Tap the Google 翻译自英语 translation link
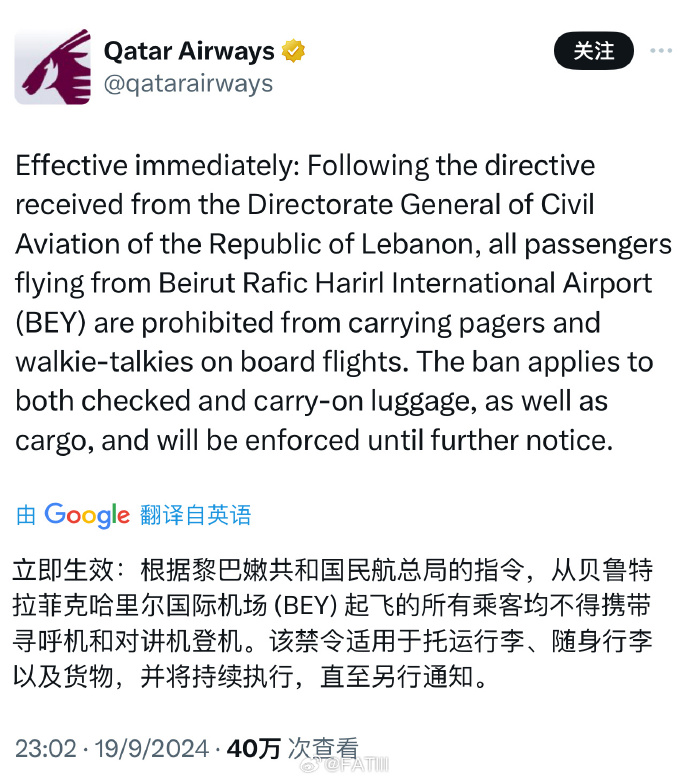The width and height of the screenshot is (690, 779). click(134, 515)
